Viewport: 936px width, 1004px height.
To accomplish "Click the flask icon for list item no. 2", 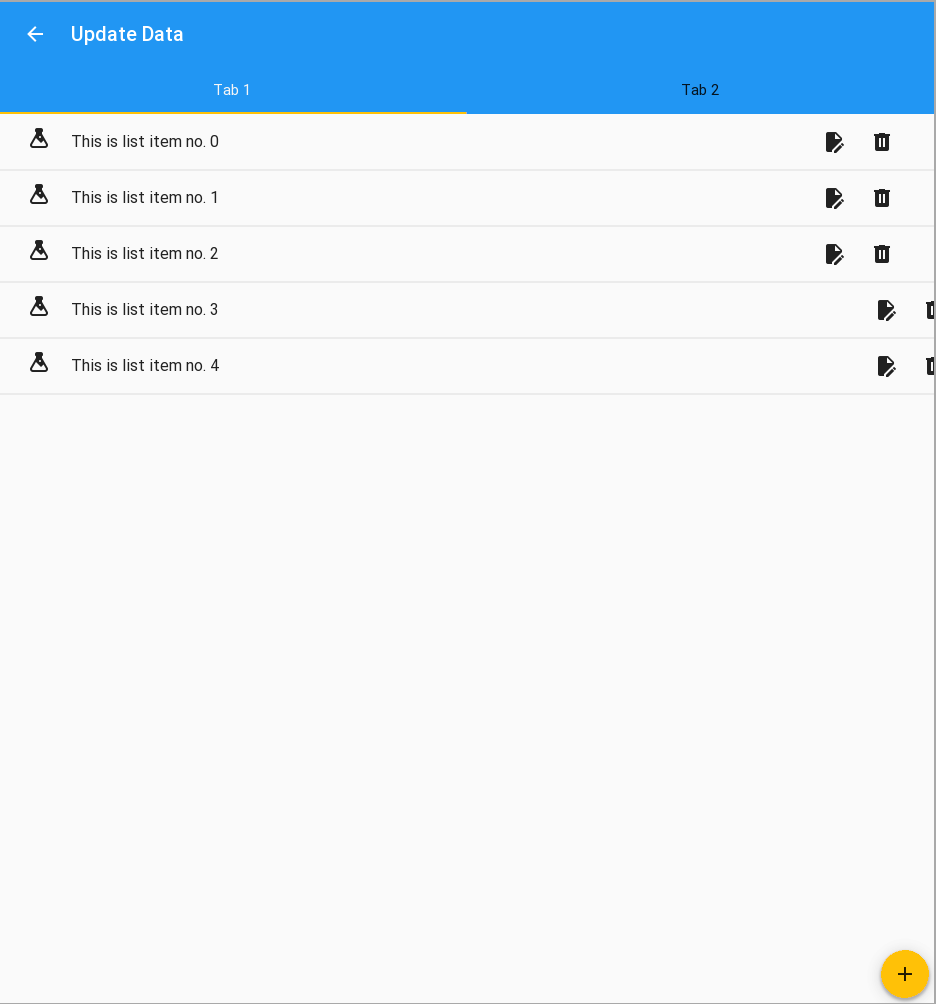I will (x=39, y=252).
